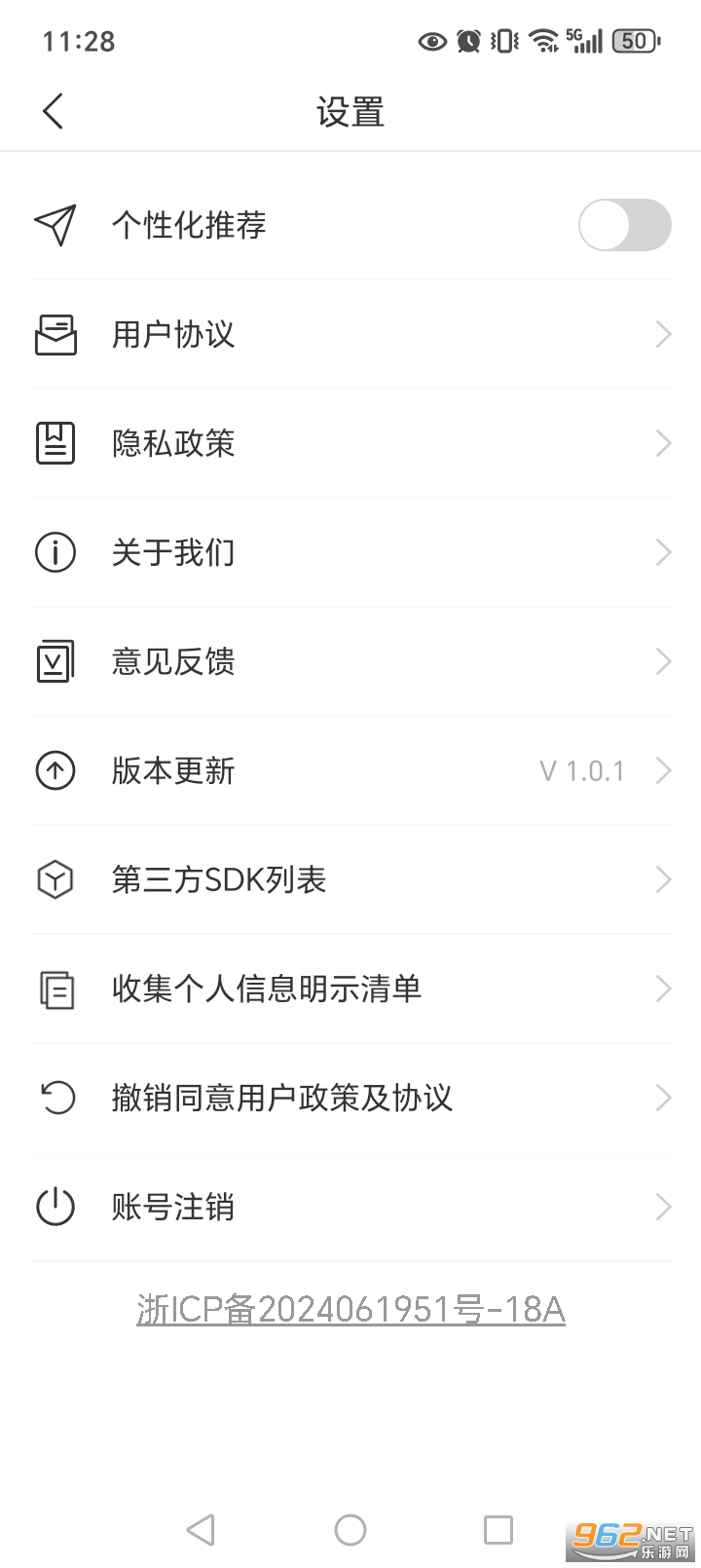
Task: Click the 撤销同意用户政策及协议 undo icon
Action: [x=55, y=1098]
